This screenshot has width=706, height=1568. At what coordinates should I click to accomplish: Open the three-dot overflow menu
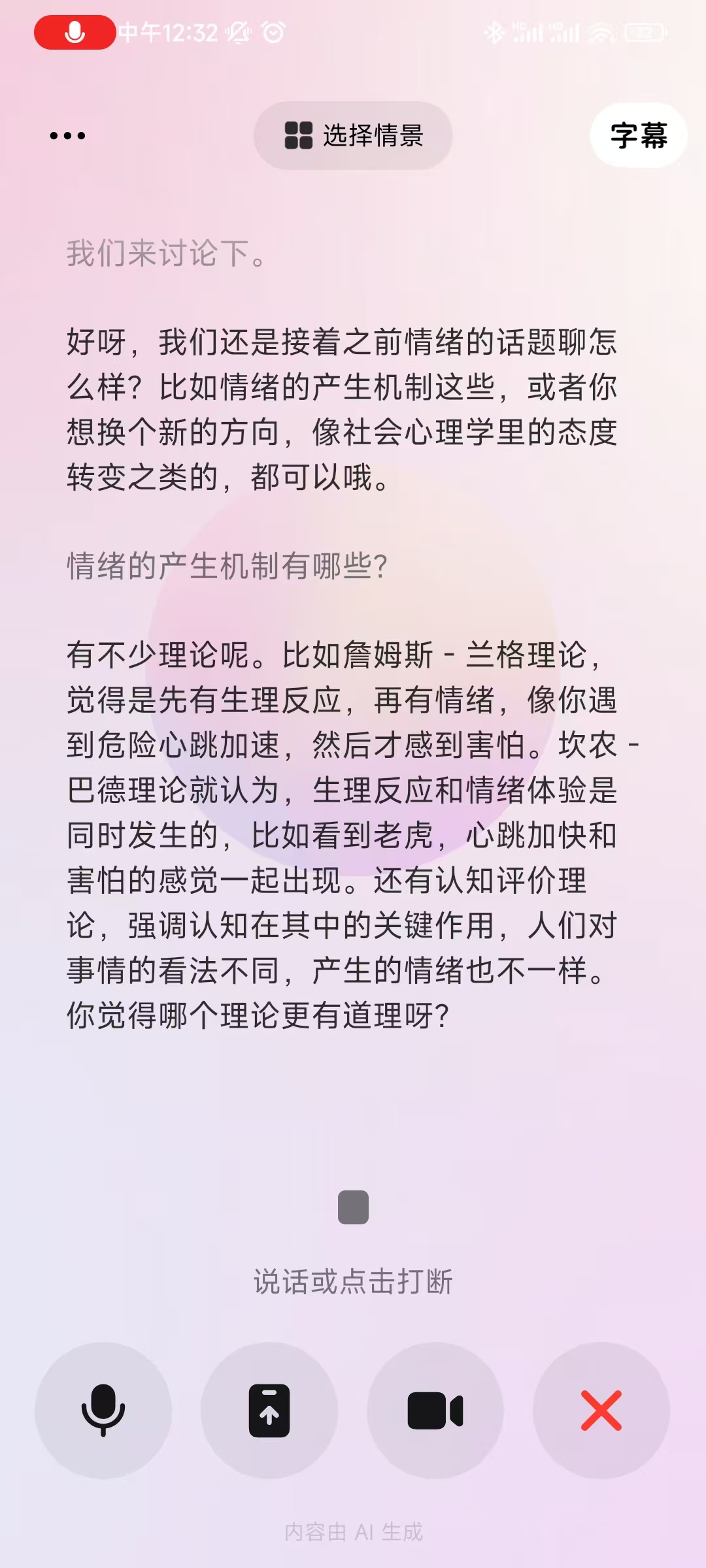point(67,136)
